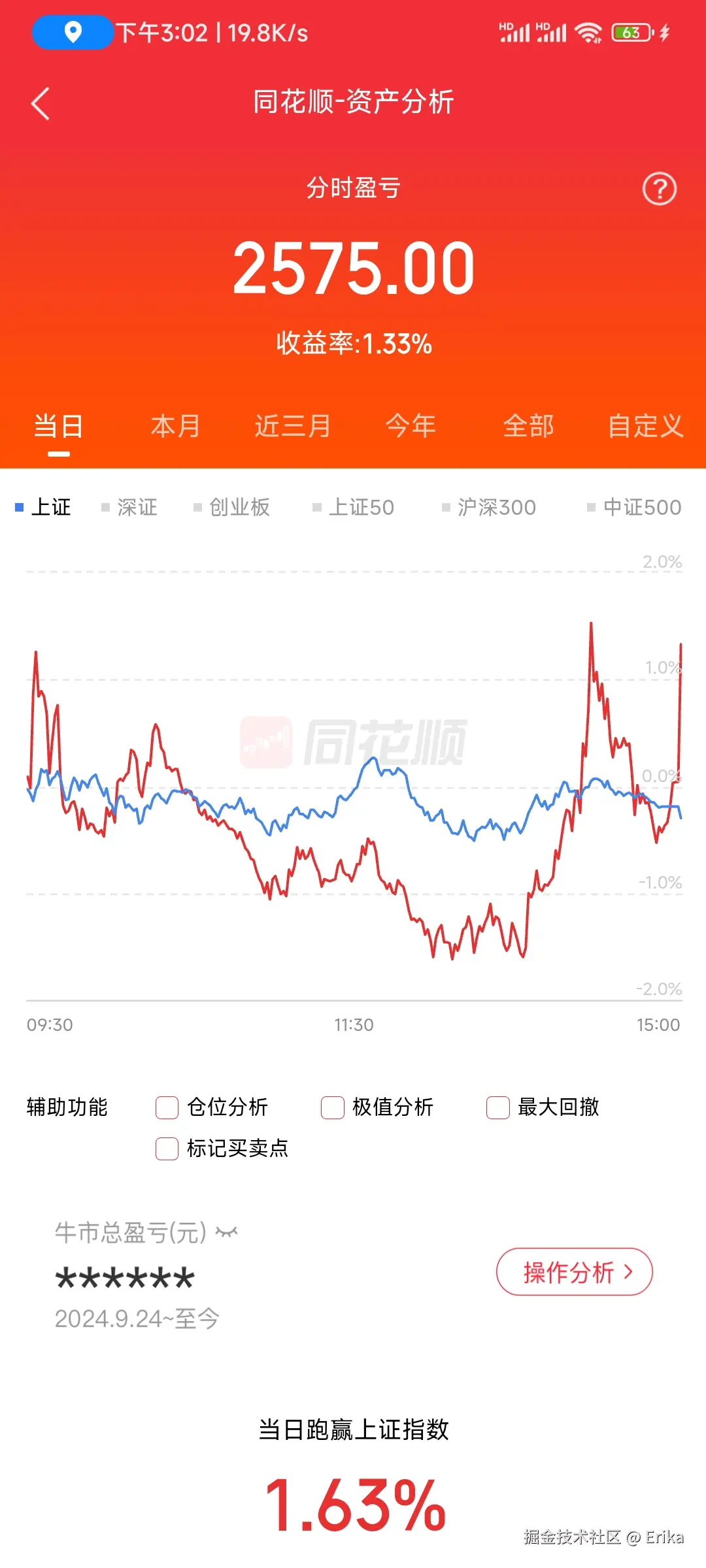
Task: Tap the location pin in the status bar
Action: (x=72, y=31)
